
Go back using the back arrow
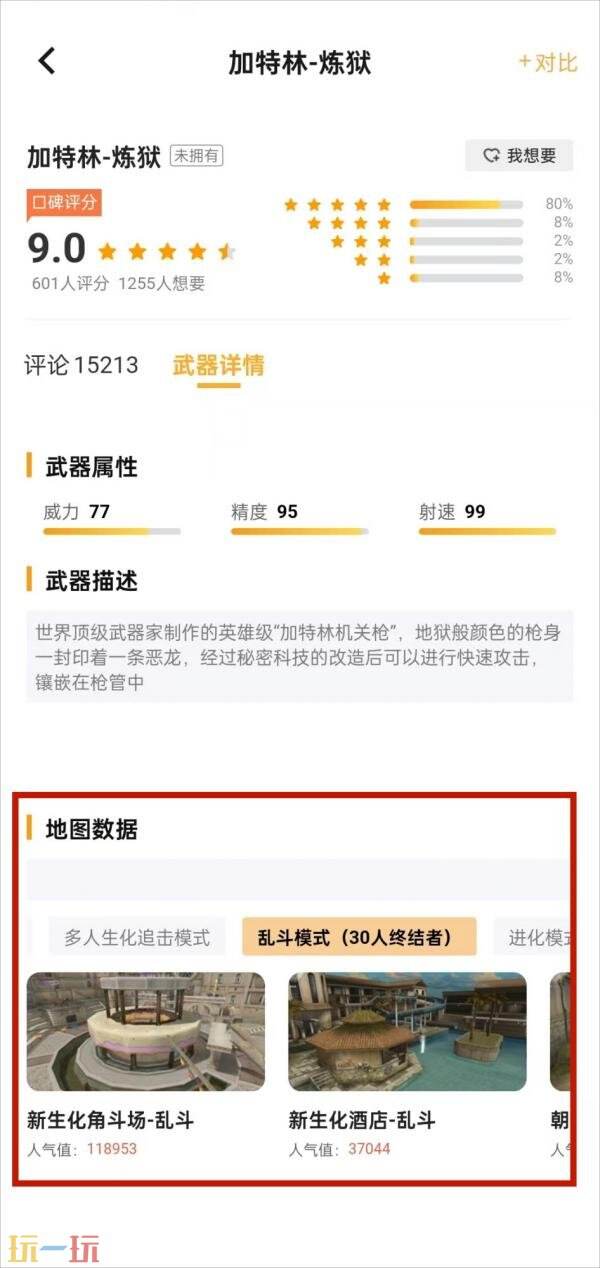coord(47,61)
